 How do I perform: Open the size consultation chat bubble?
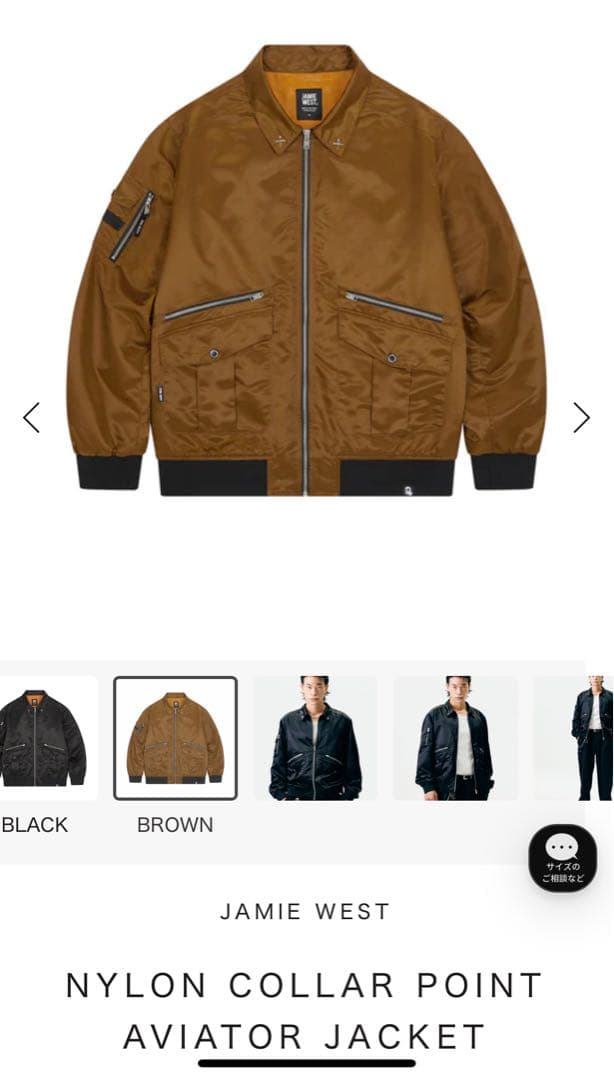click(562, 857)
